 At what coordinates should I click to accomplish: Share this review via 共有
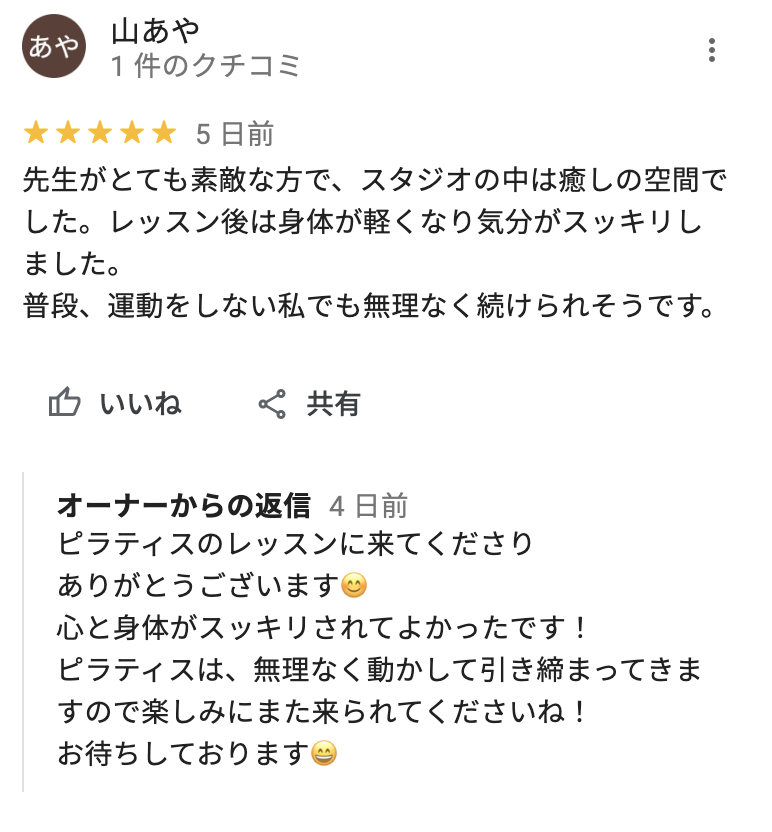tap(309, 404)
